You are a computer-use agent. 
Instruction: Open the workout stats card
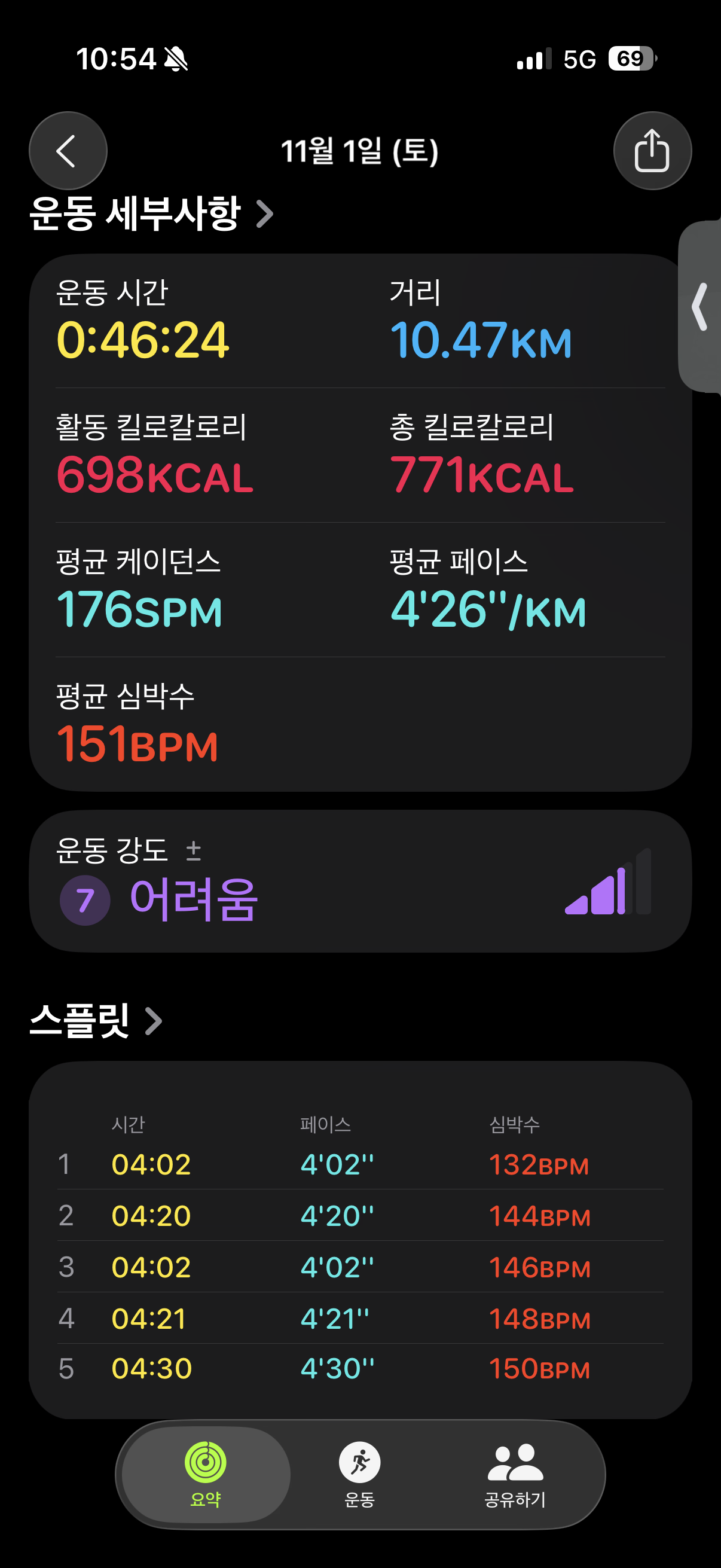click(359, 521)
